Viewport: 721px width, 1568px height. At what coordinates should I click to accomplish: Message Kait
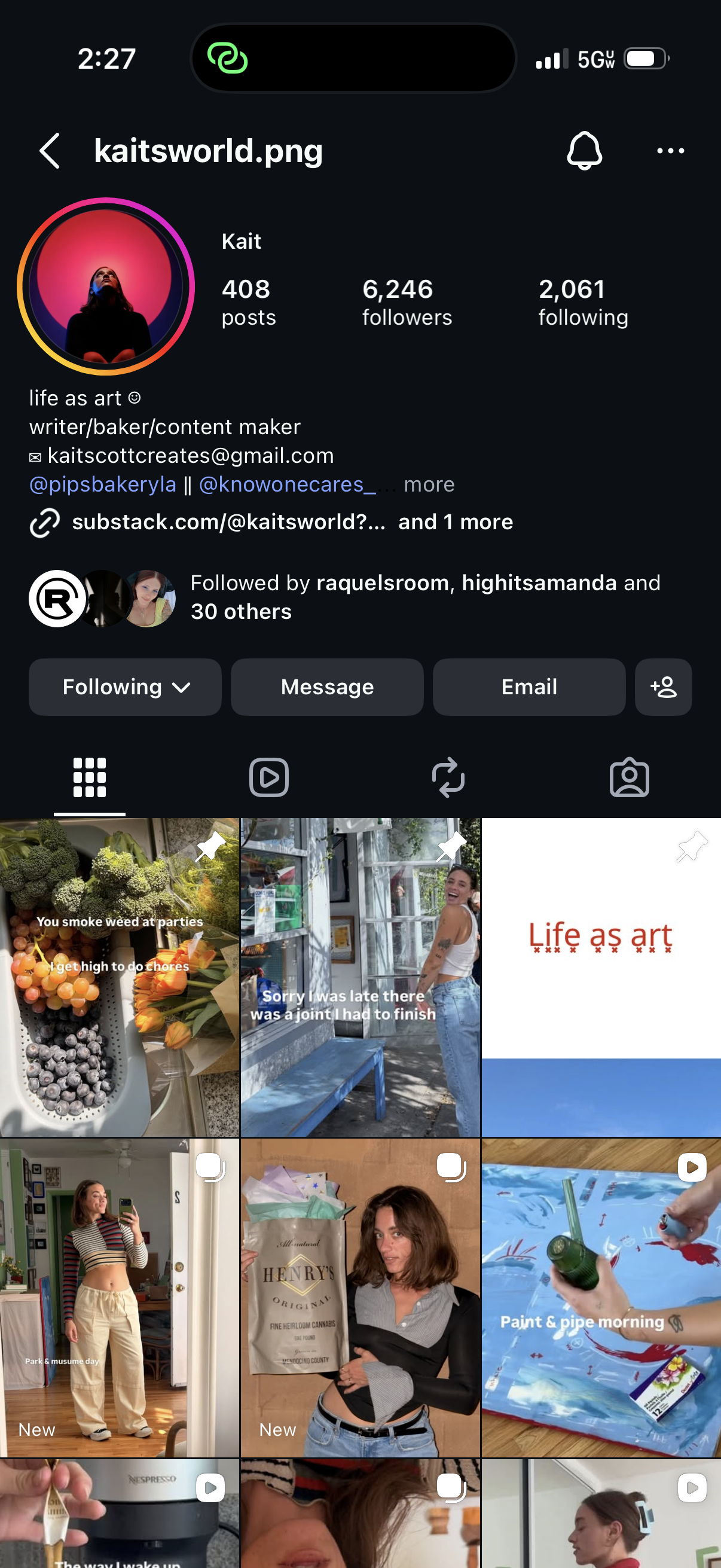click(x=327, y=687)
